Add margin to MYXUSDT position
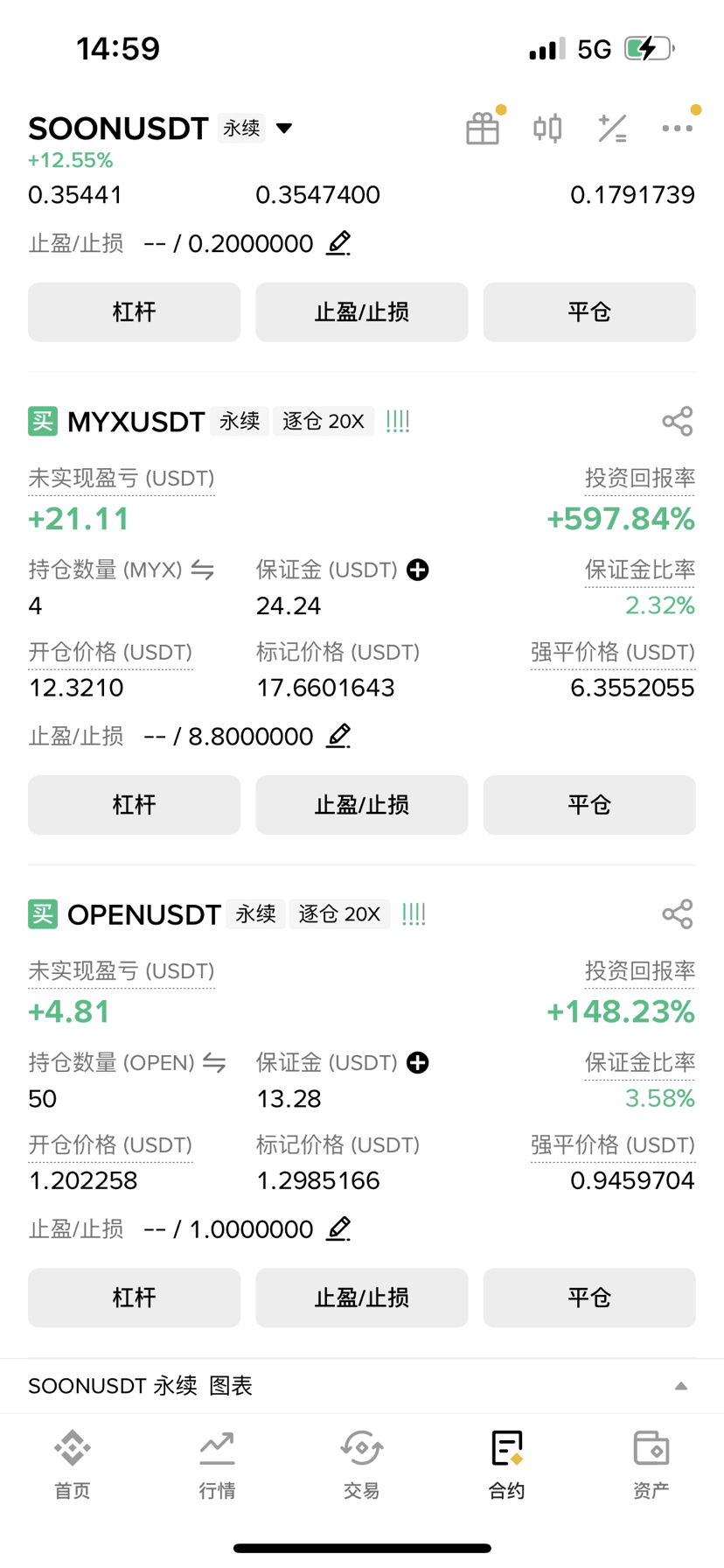The width and height of the screenshot is (724, 1568). pyautogui.click(x=418, y=570)
